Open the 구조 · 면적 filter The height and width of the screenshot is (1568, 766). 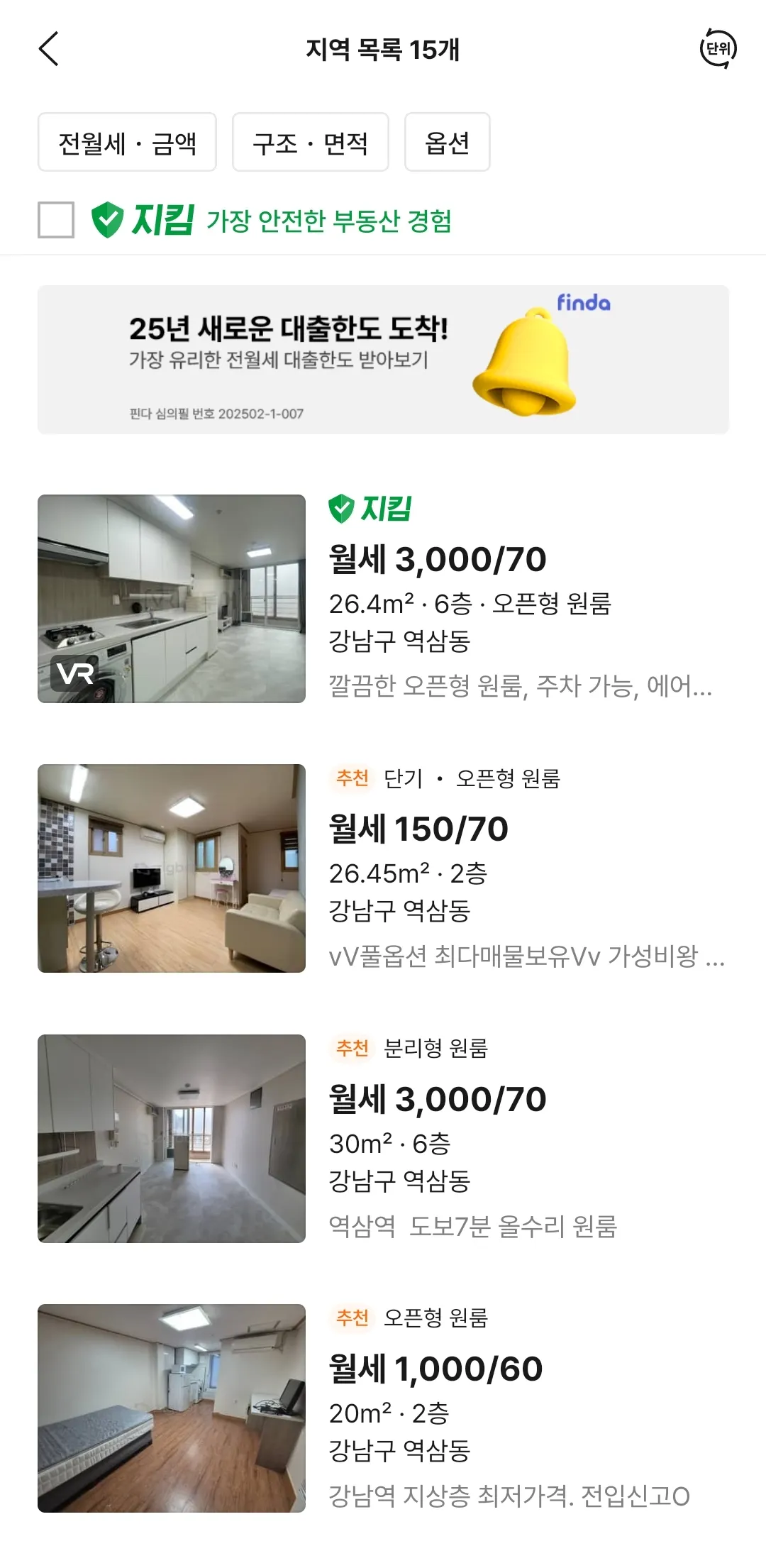click(310, 143)
